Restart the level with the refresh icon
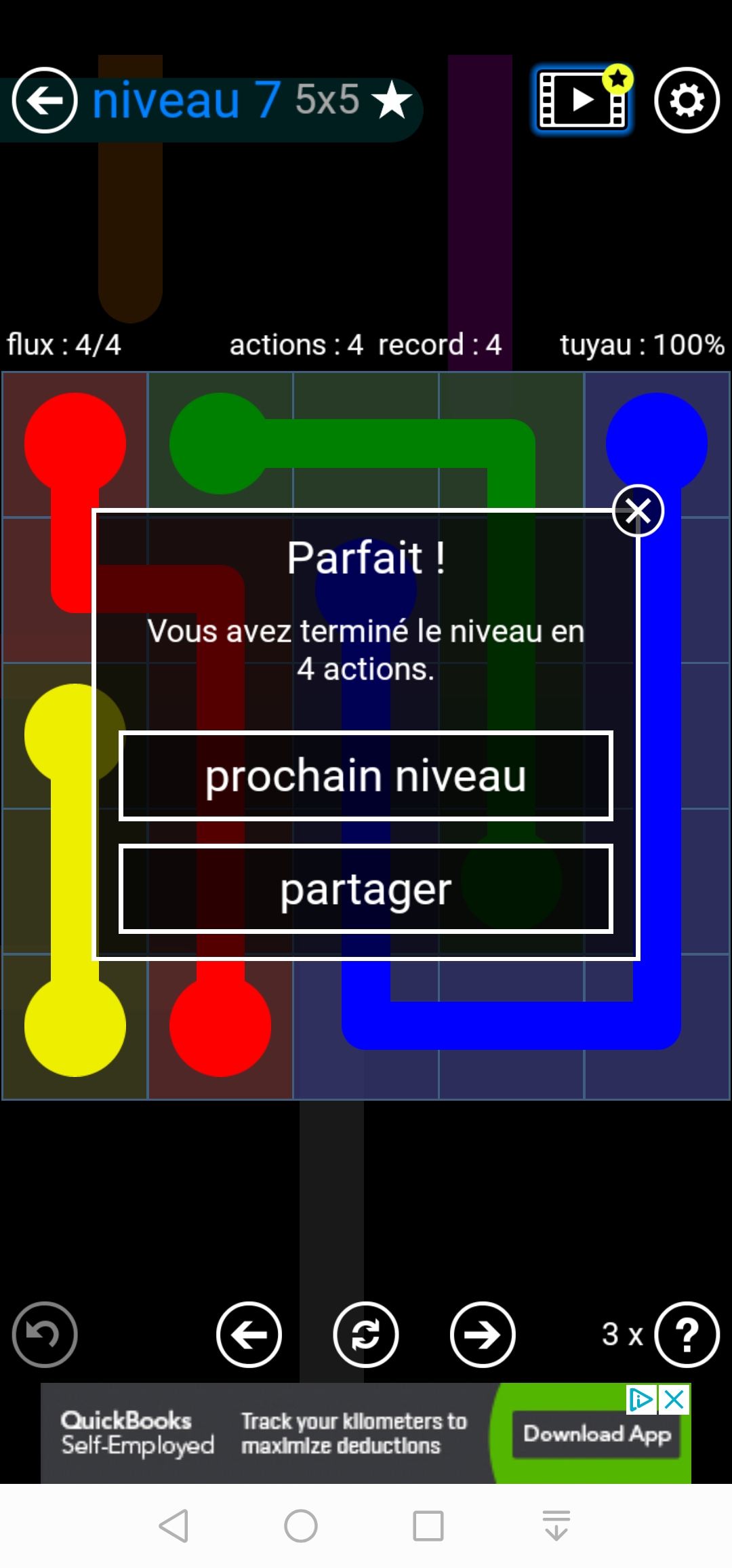Screen dimensions: 732x1568 366,1335
